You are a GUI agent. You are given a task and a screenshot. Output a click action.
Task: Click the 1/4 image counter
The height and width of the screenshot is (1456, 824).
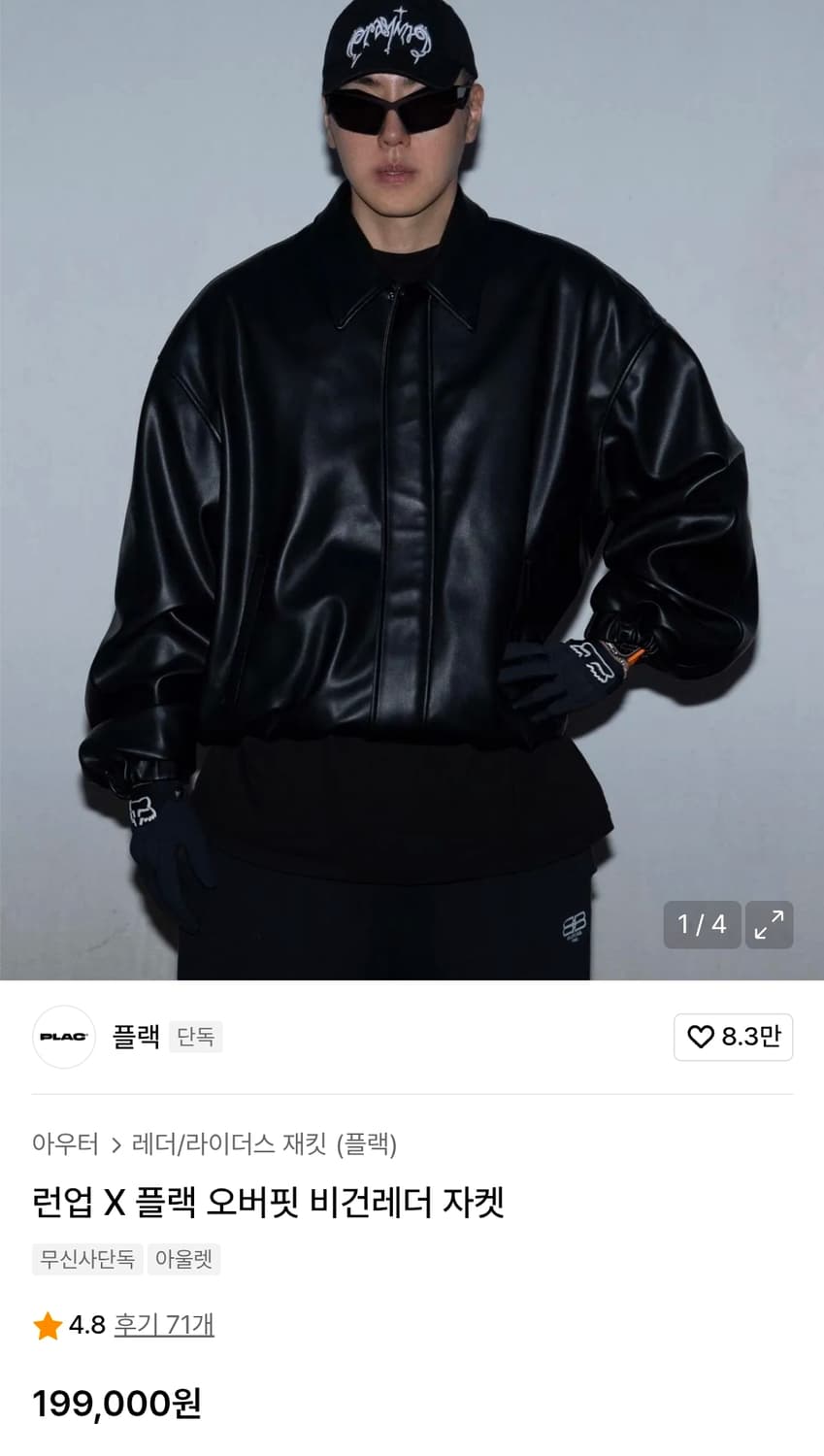702,925
